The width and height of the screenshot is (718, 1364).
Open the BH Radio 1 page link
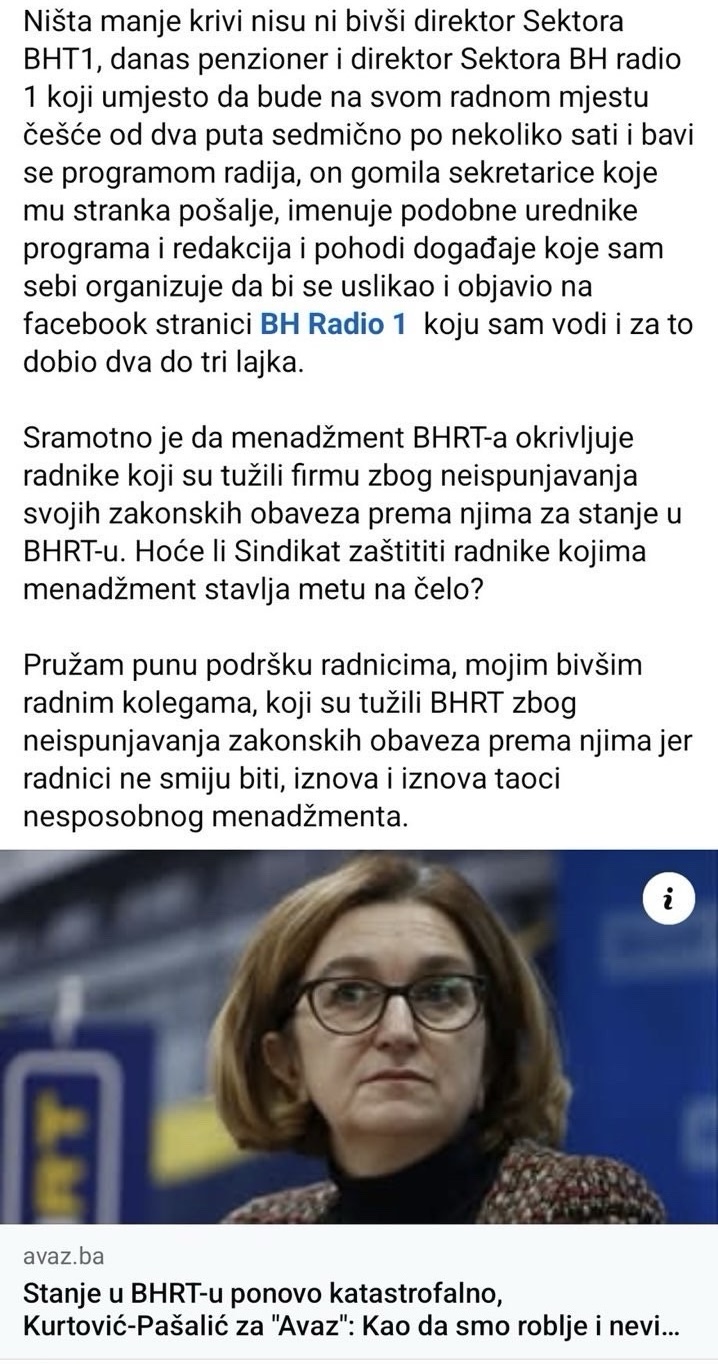333,325
